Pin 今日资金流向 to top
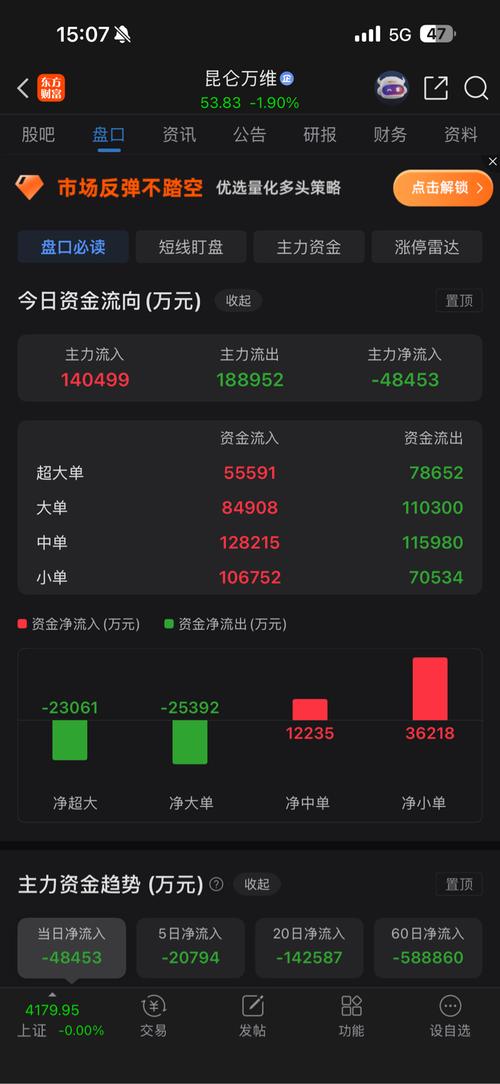500x1084 pixels. (459, 301)
